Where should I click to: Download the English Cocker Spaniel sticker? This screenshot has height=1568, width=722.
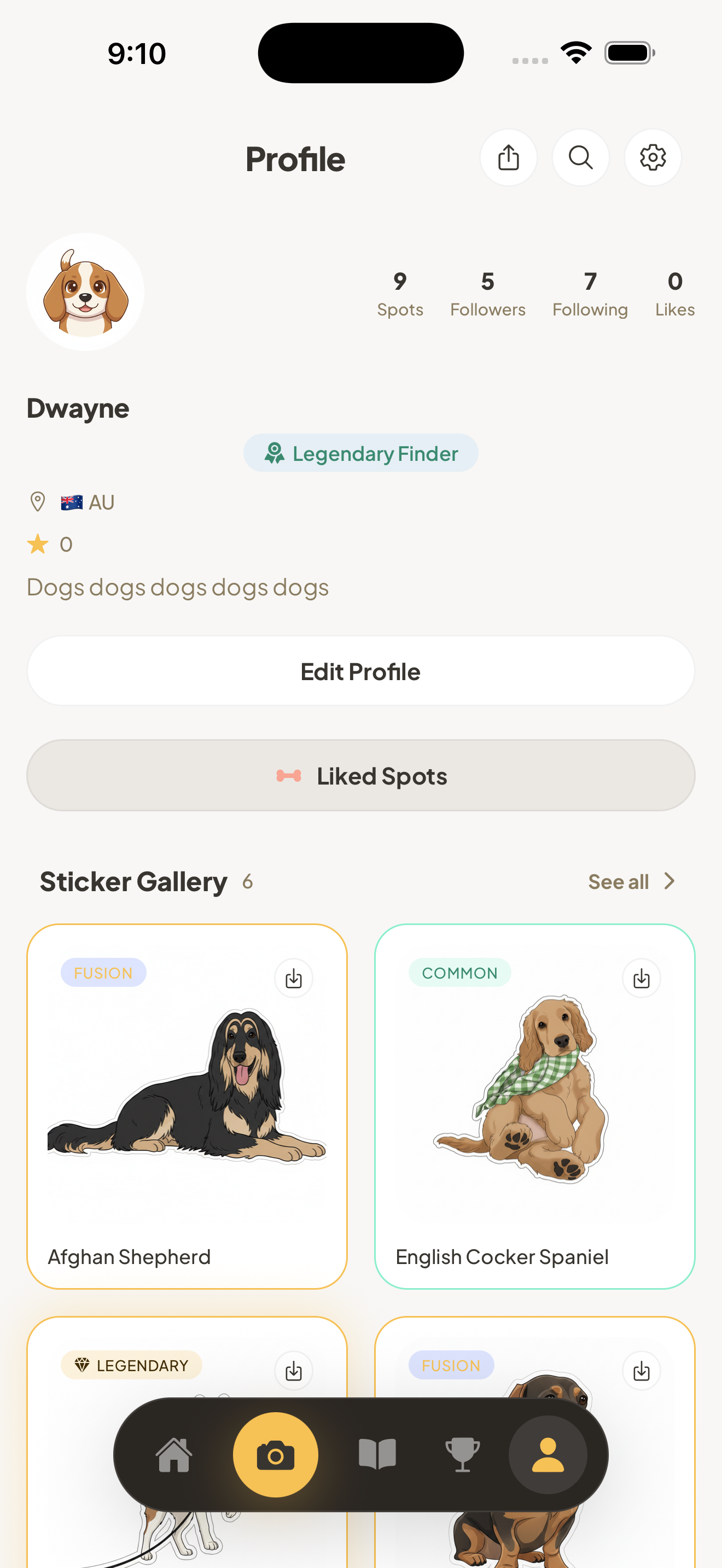[x=640, y=978]
